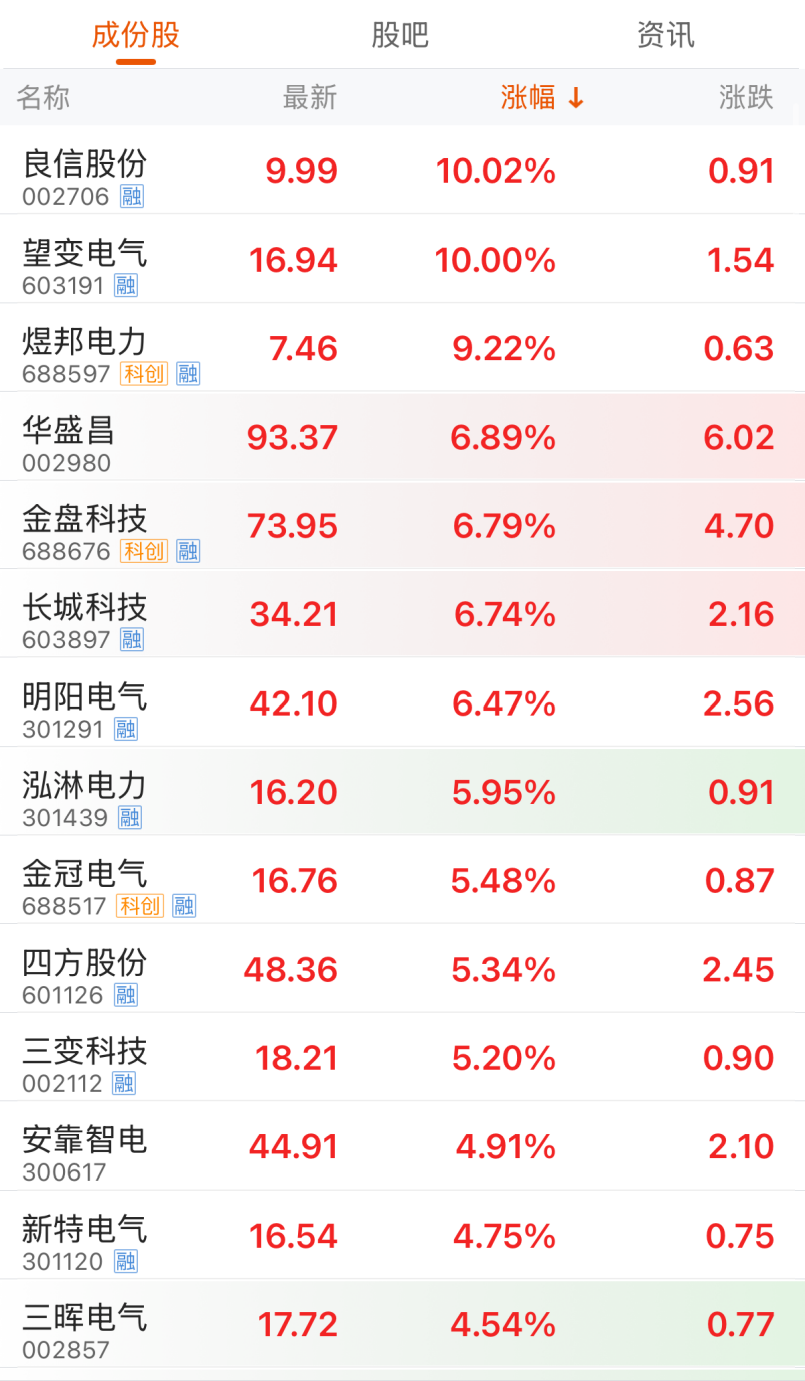
Task: View details for 金冠电气
Action: tap(402, 879)
